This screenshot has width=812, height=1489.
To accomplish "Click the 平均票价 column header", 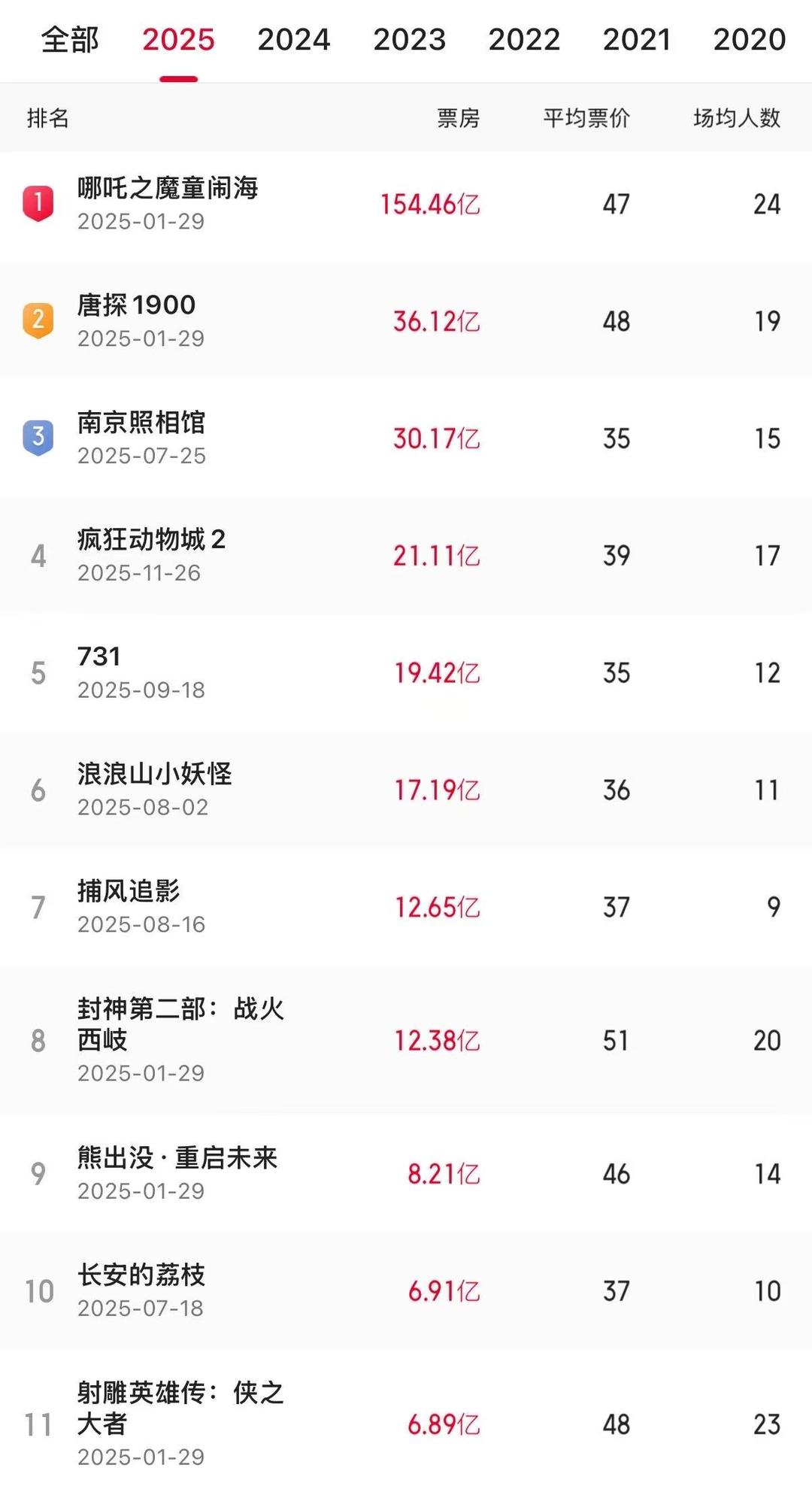I will coord(585,118).
